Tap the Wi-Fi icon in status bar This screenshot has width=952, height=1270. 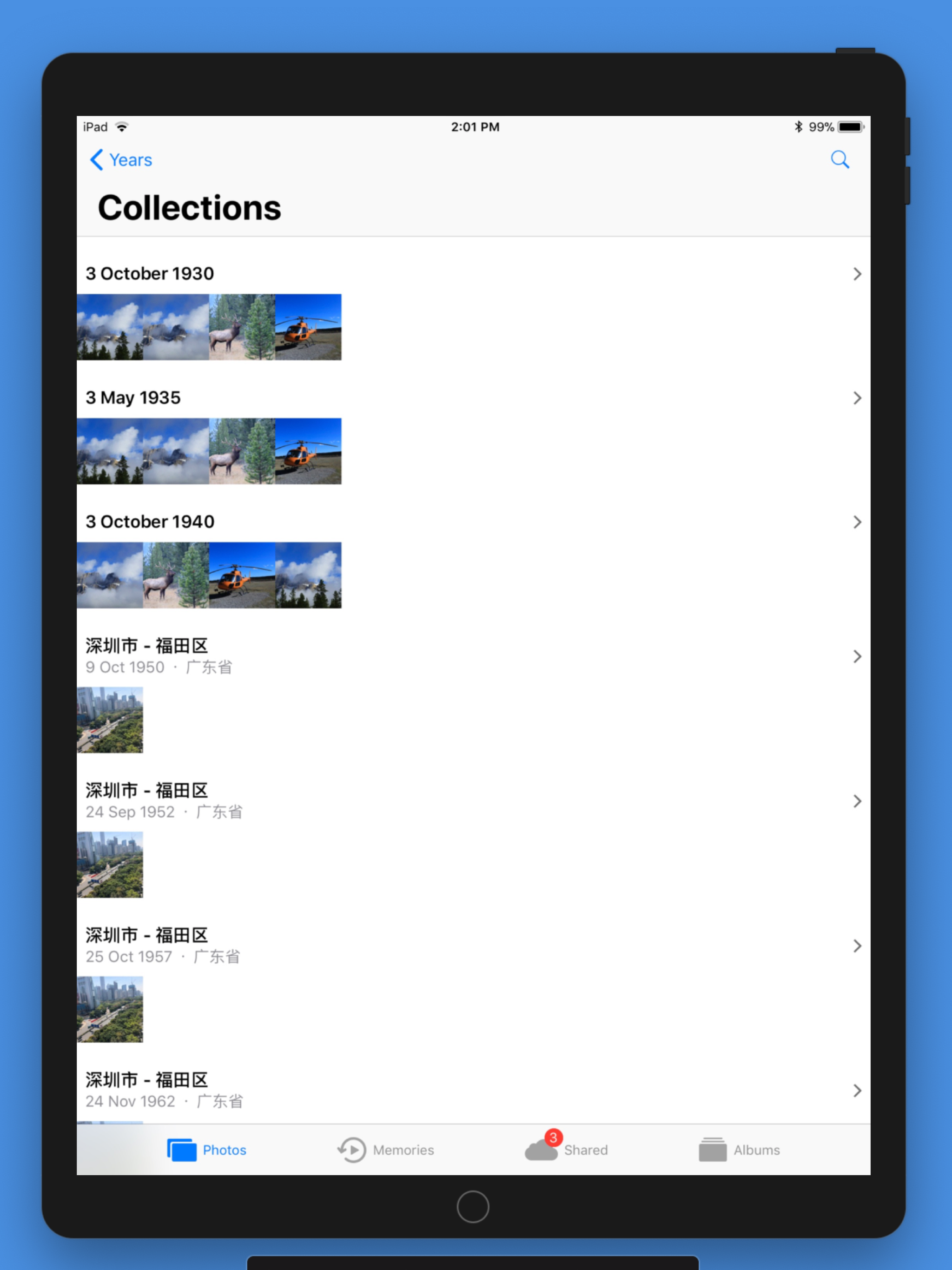(122, 127)
